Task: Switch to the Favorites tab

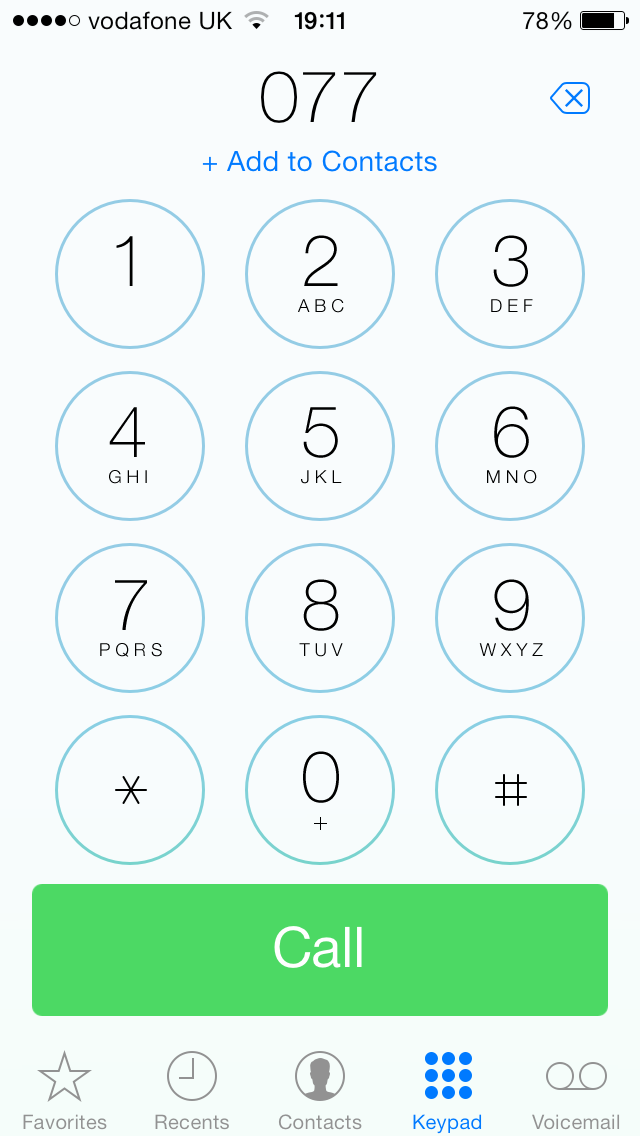Action: [64, 1090]
